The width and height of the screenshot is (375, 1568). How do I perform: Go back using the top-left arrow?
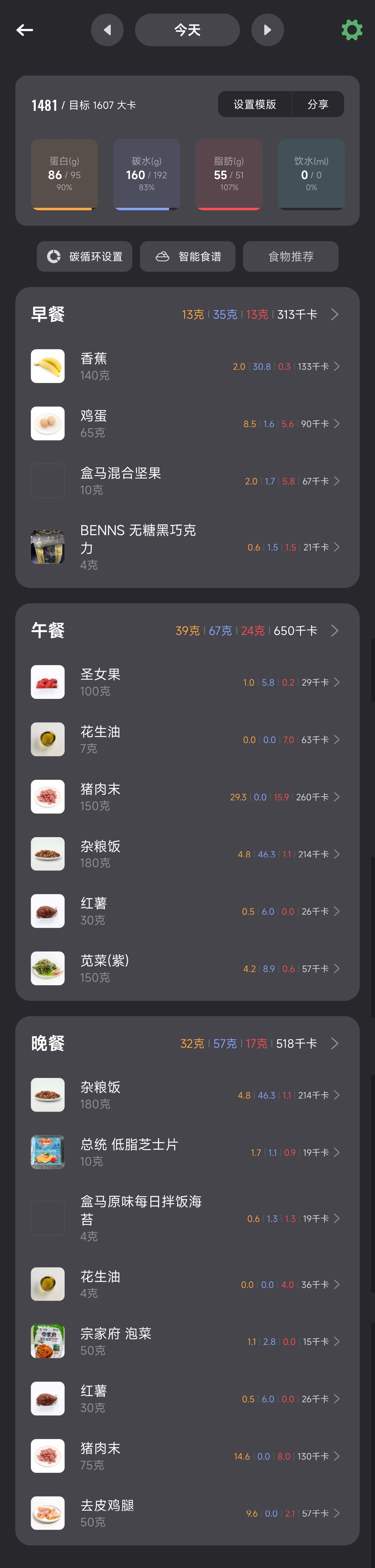[25, 30]
